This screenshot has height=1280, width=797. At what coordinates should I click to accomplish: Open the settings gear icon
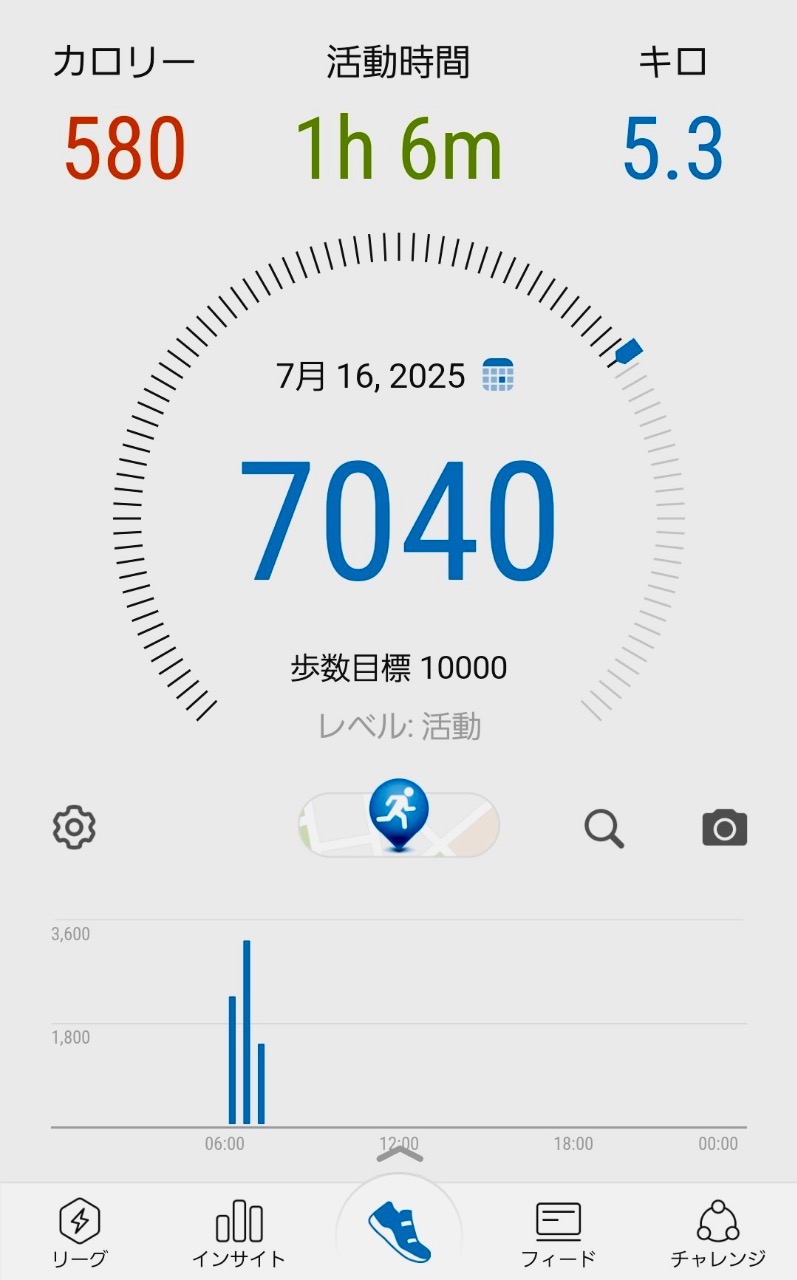click(x=74, y=828)
